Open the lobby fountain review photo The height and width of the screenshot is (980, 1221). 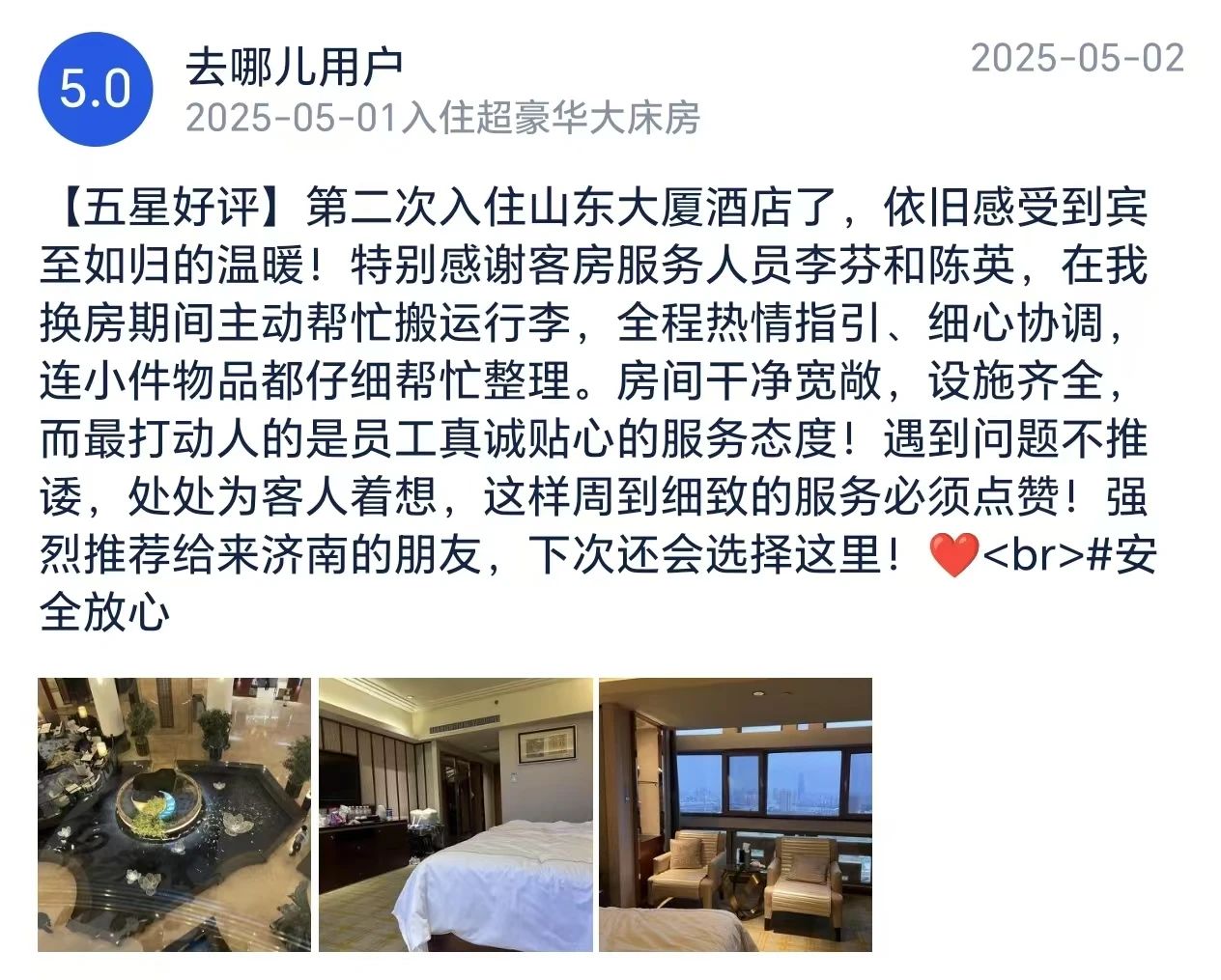click(174, 814)
